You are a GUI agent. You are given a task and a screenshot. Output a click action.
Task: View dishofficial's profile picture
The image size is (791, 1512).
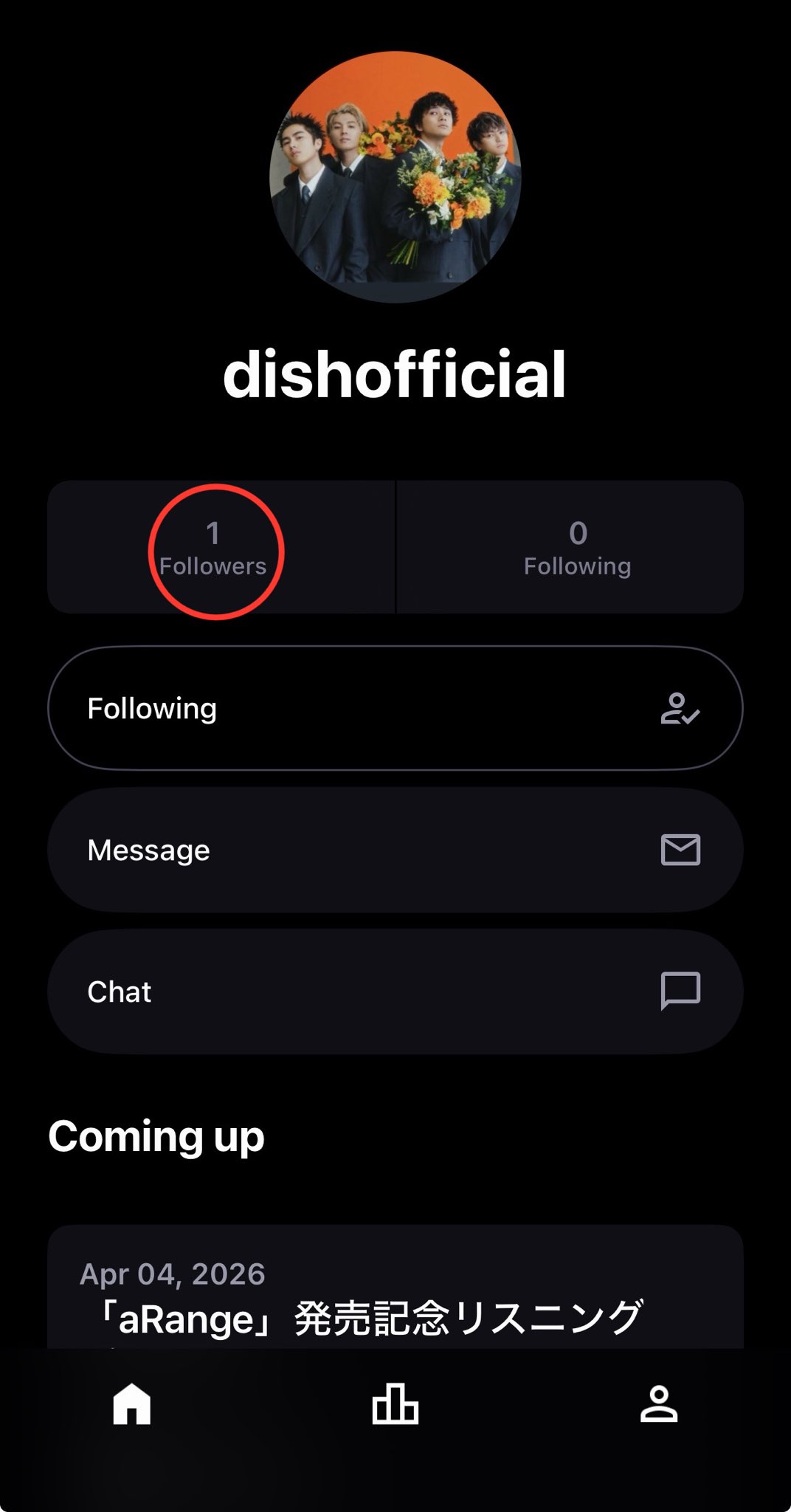point(395,177)
